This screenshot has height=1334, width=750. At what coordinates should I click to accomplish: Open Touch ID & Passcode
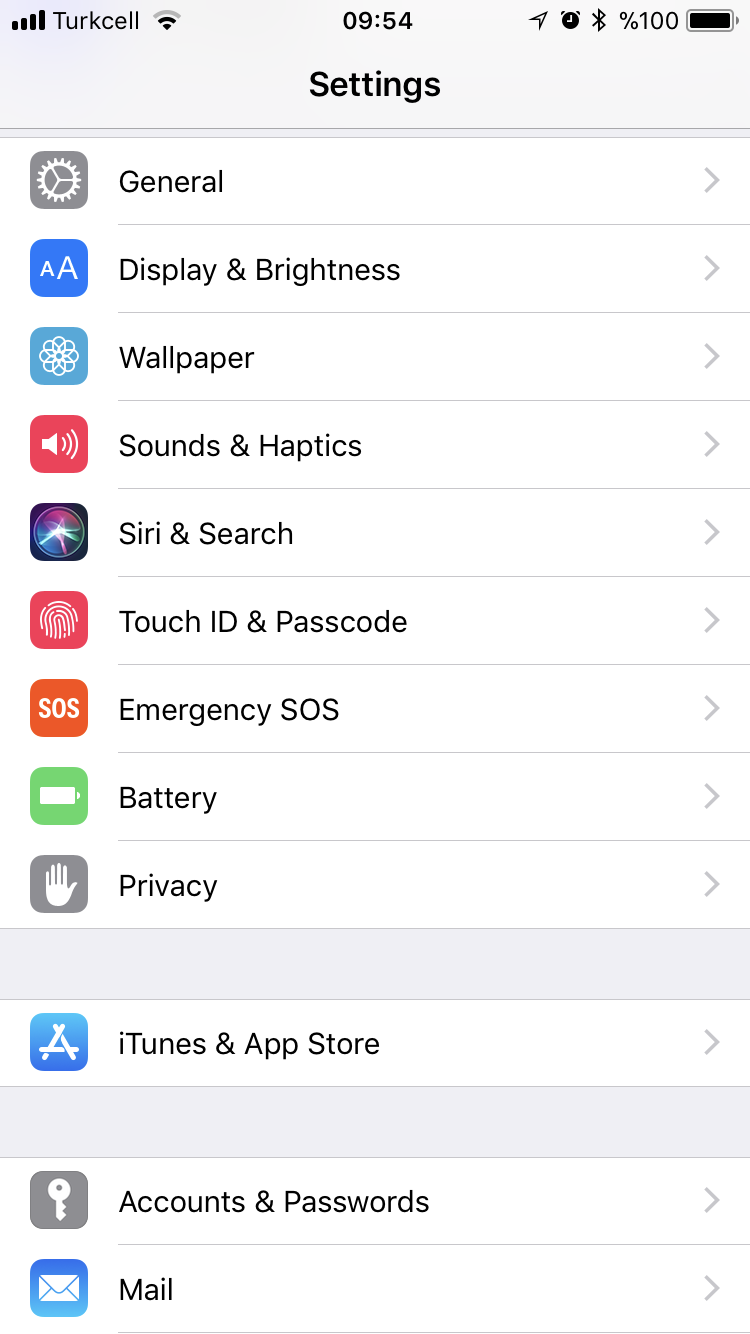coord(375,621)
